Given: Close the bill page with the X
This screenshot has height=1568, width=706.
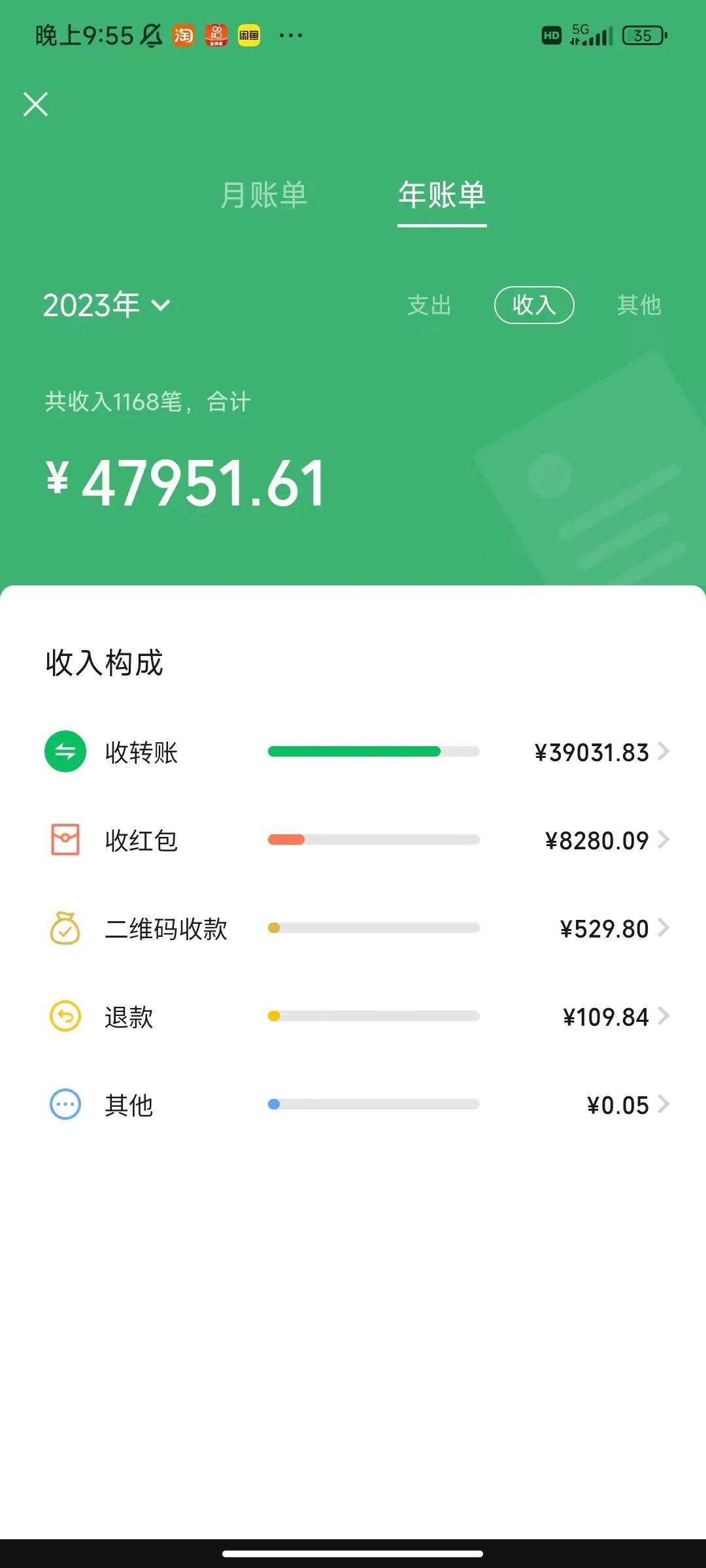Looking at the screenshot, I should click(x=36, y=104).
